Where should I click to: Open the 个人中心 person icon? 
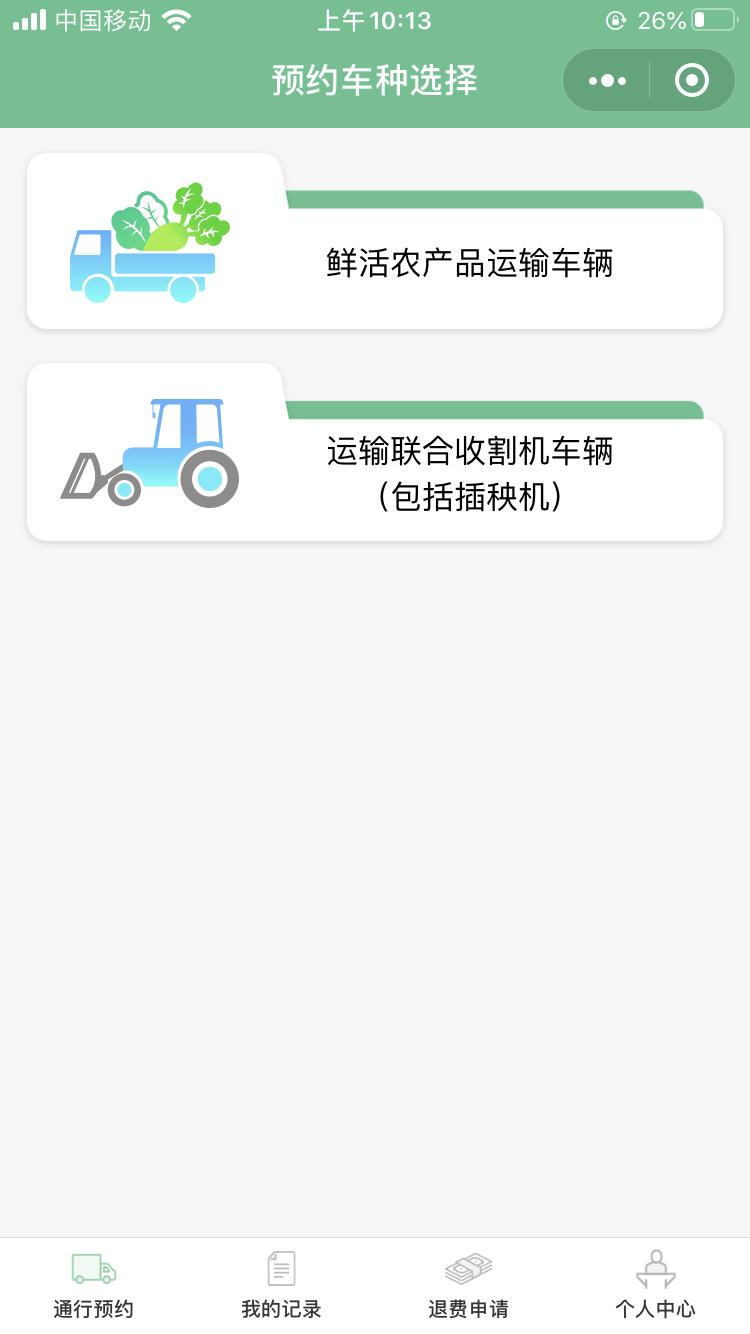coord(656,1268)
